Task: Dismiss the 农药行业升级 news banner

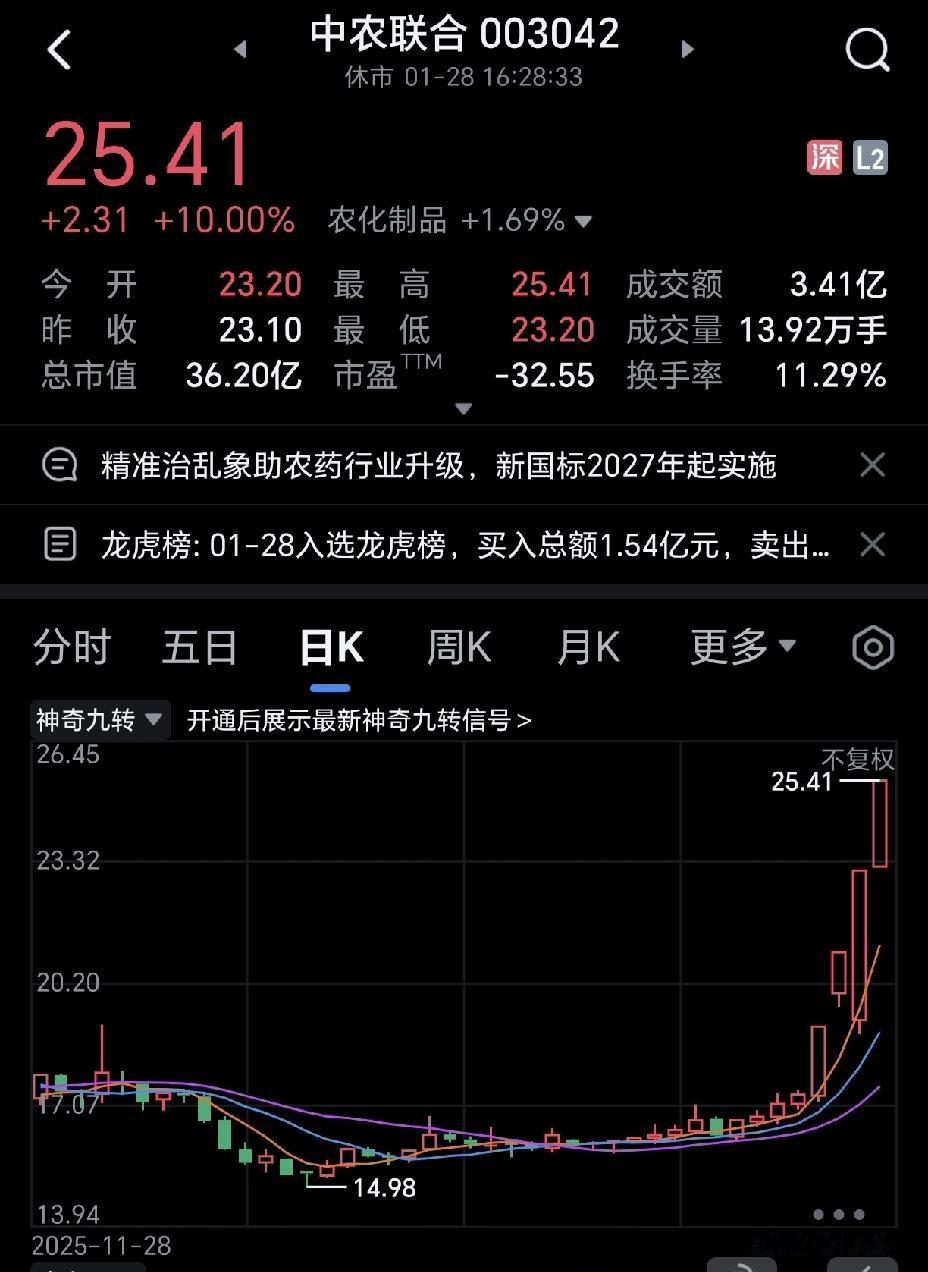Action: [873, 465]
